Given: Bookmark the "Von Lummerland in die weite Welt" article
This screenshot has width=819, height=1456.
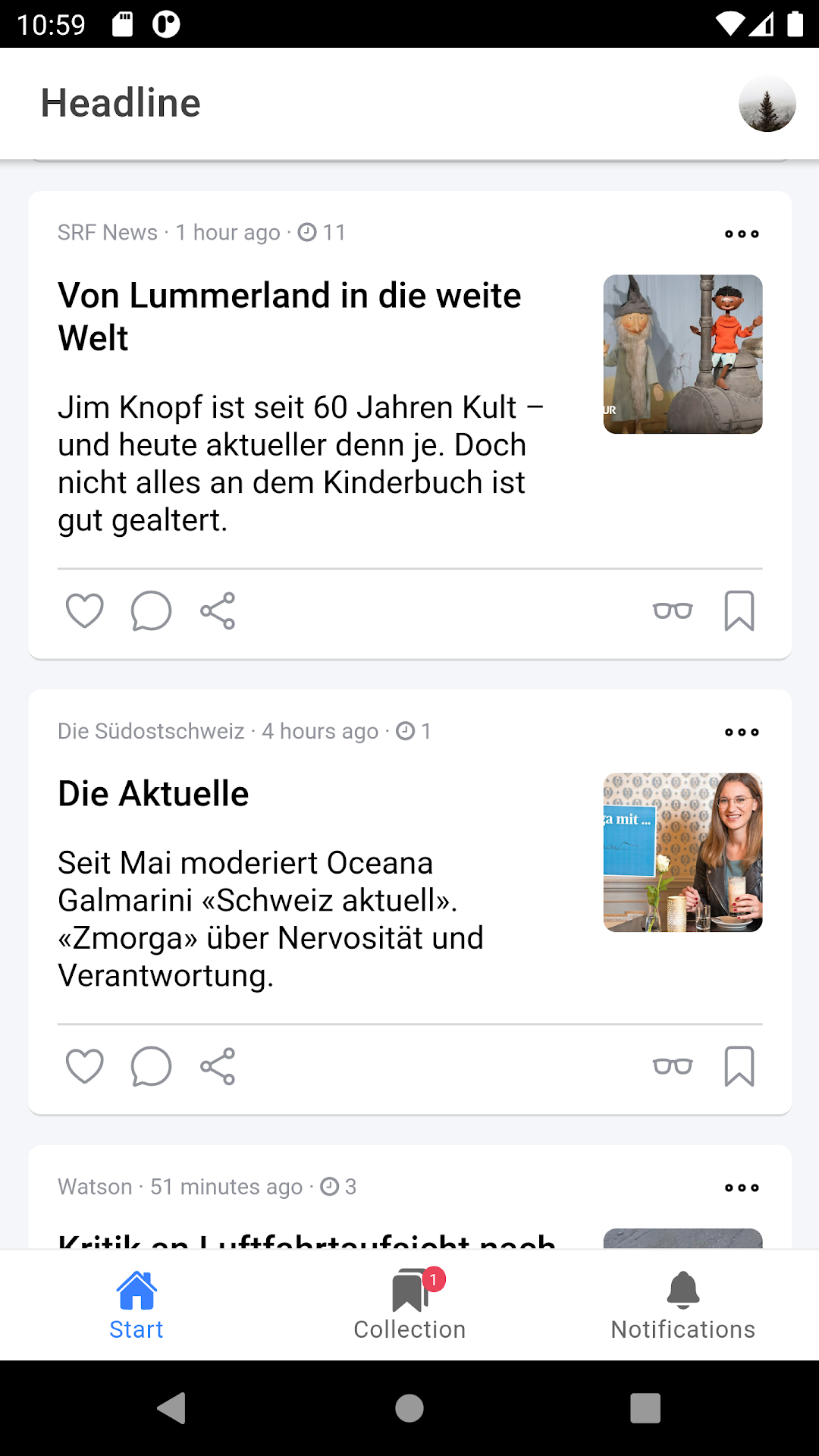Looking at the screenshot, I should (x=739, y=610).
